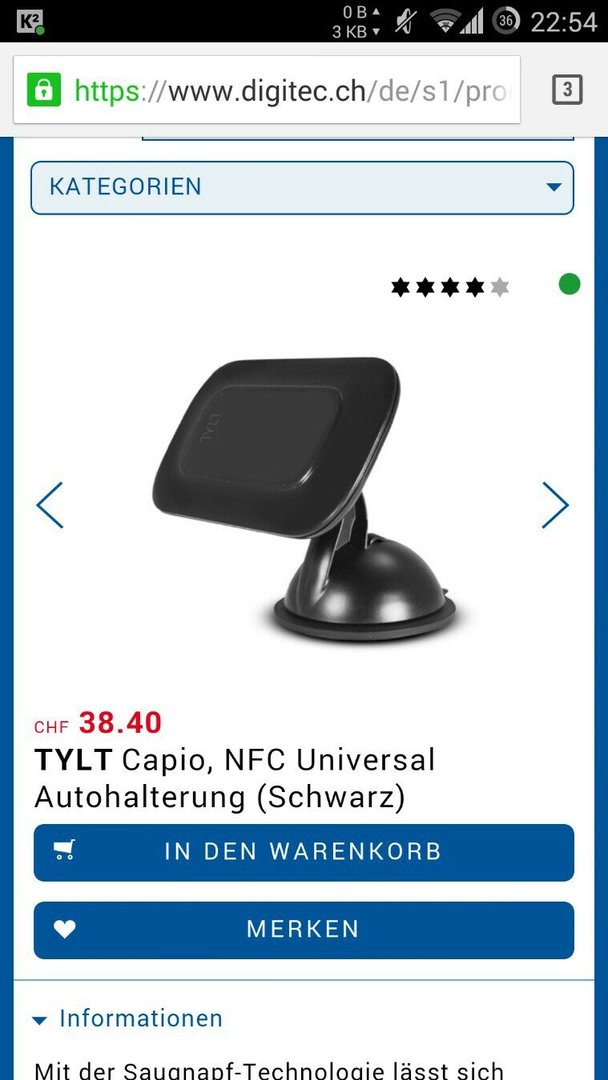Show the next product image
This screenshot has width=608, height=1080.
pos(555,505)
